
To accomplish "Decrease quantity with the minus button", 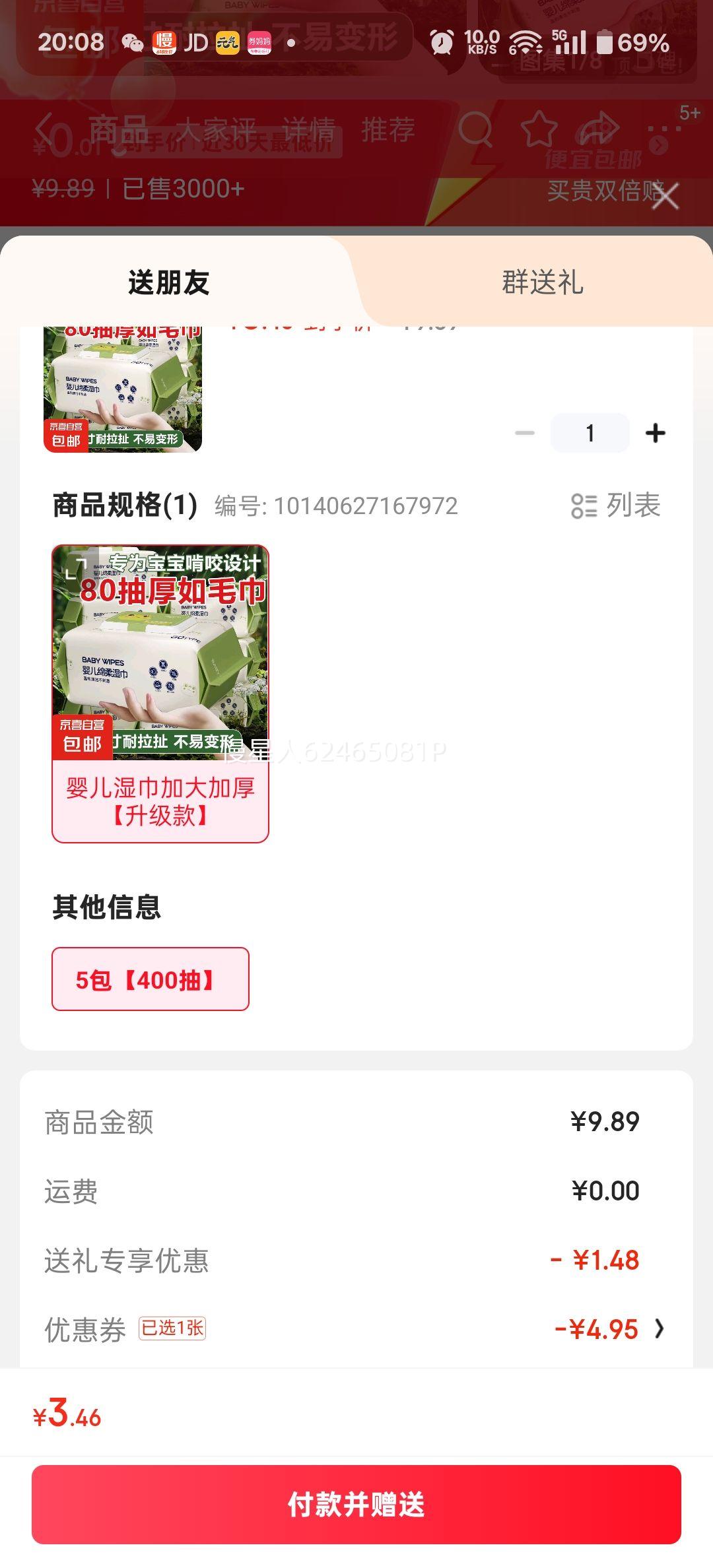I will [x=525, y=434].
